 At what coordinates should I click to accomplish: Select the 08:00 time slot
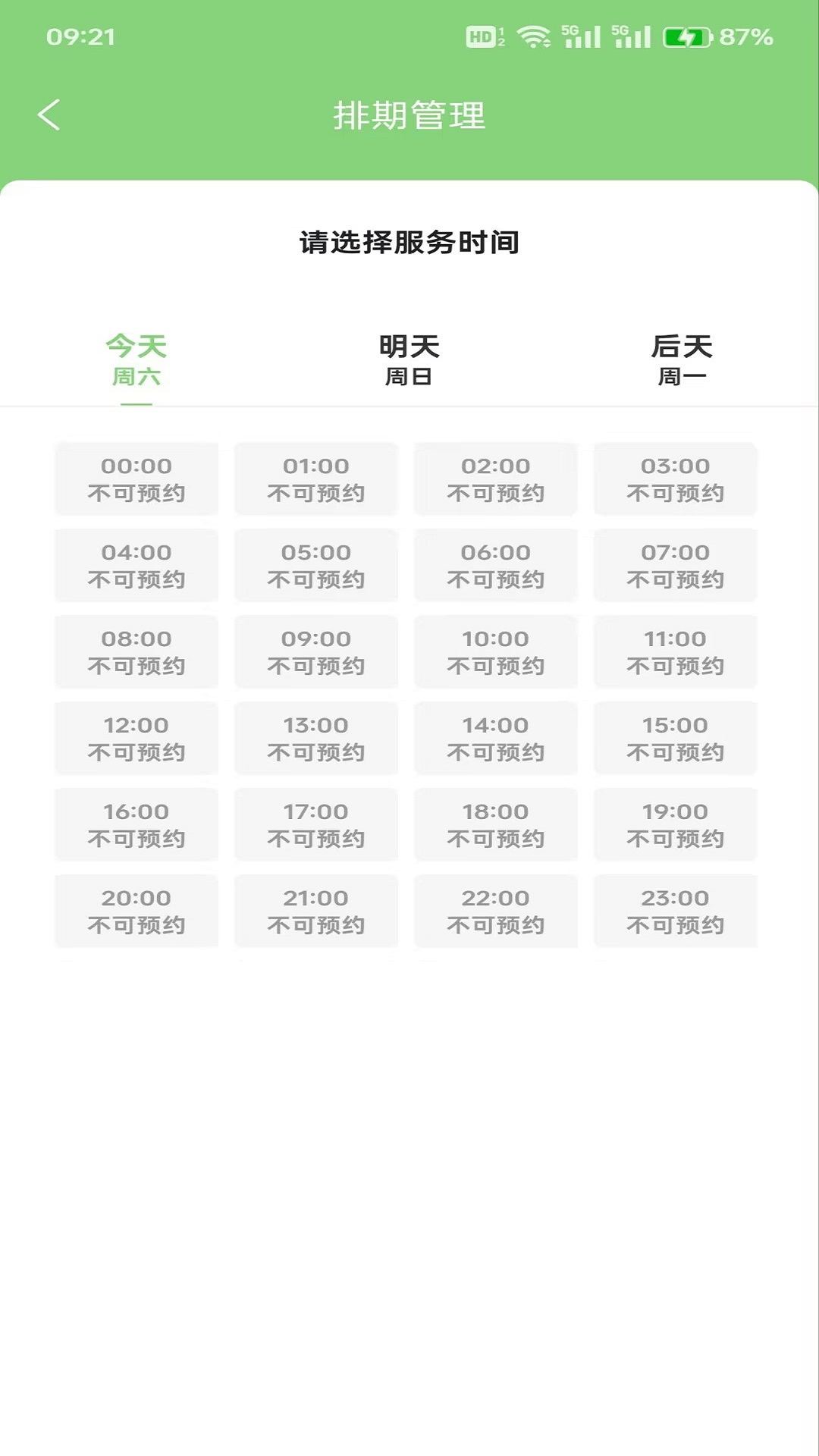pyautogui.click(x=136, y=652)
